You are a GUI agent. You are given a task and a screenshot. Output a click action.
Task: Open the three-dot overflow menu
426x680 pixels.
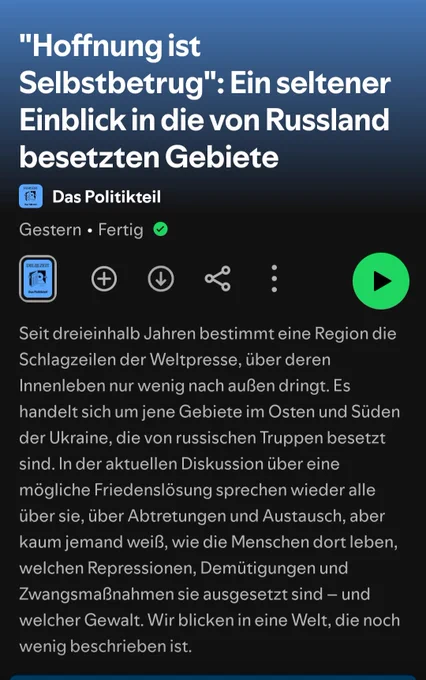pos(274,278)
